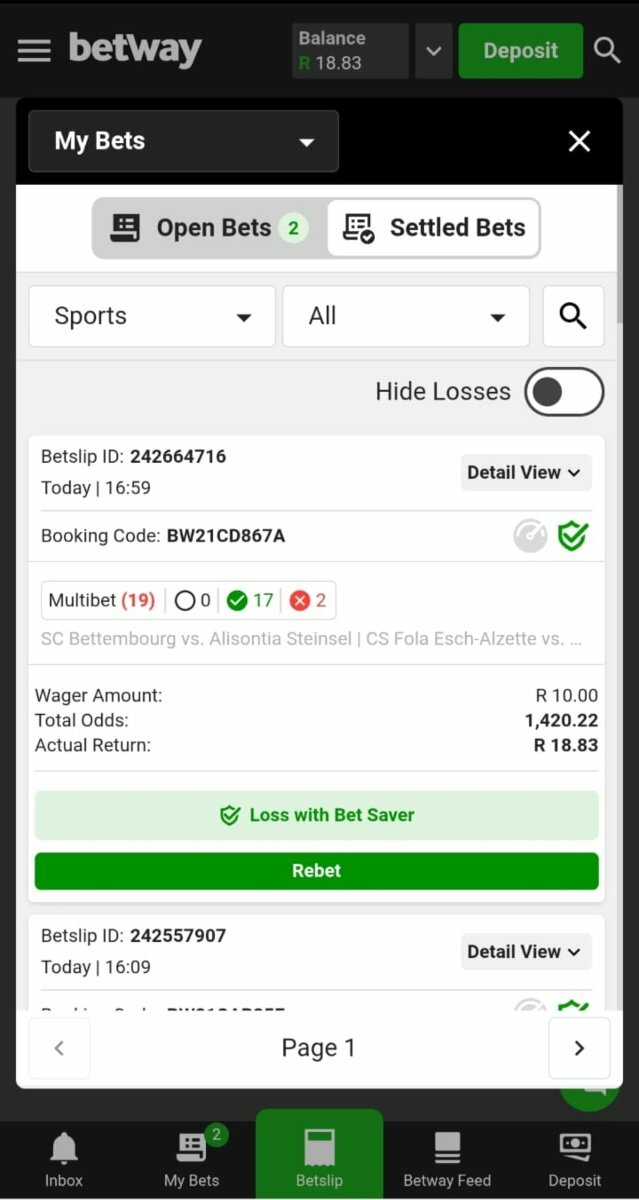The width and height of the screenshot is (639, 1200).
Task: Toggle the Hide Losses switch
Action: 564,392
